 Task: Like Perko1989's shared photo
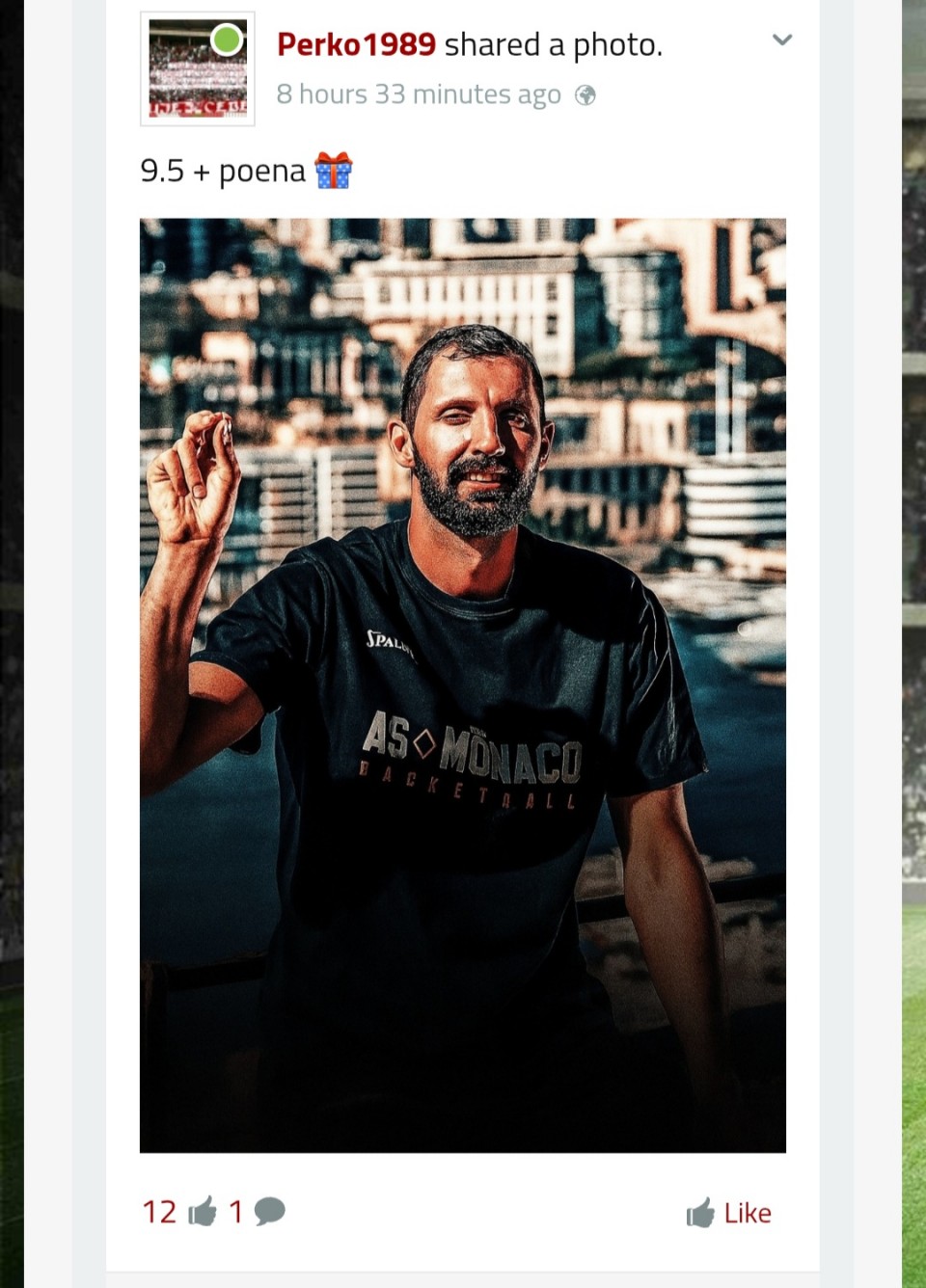pyautogui.click(x=729, y=1213)
